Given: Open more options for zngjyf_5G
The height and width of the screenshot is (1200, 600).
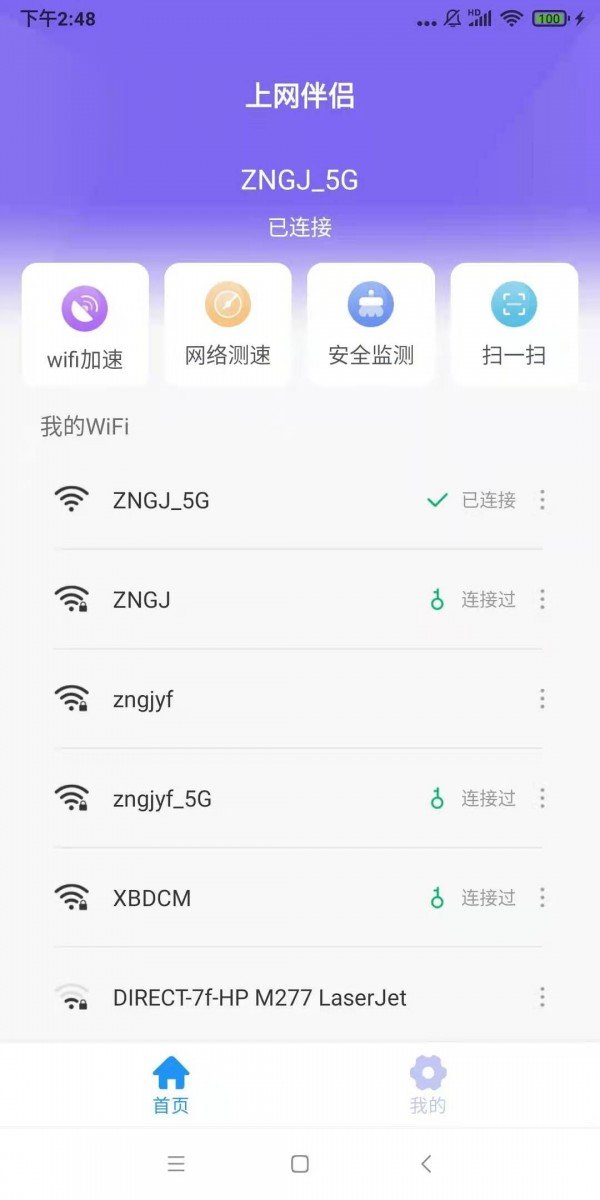Looking at the screenshot, I should coord(542,799).
